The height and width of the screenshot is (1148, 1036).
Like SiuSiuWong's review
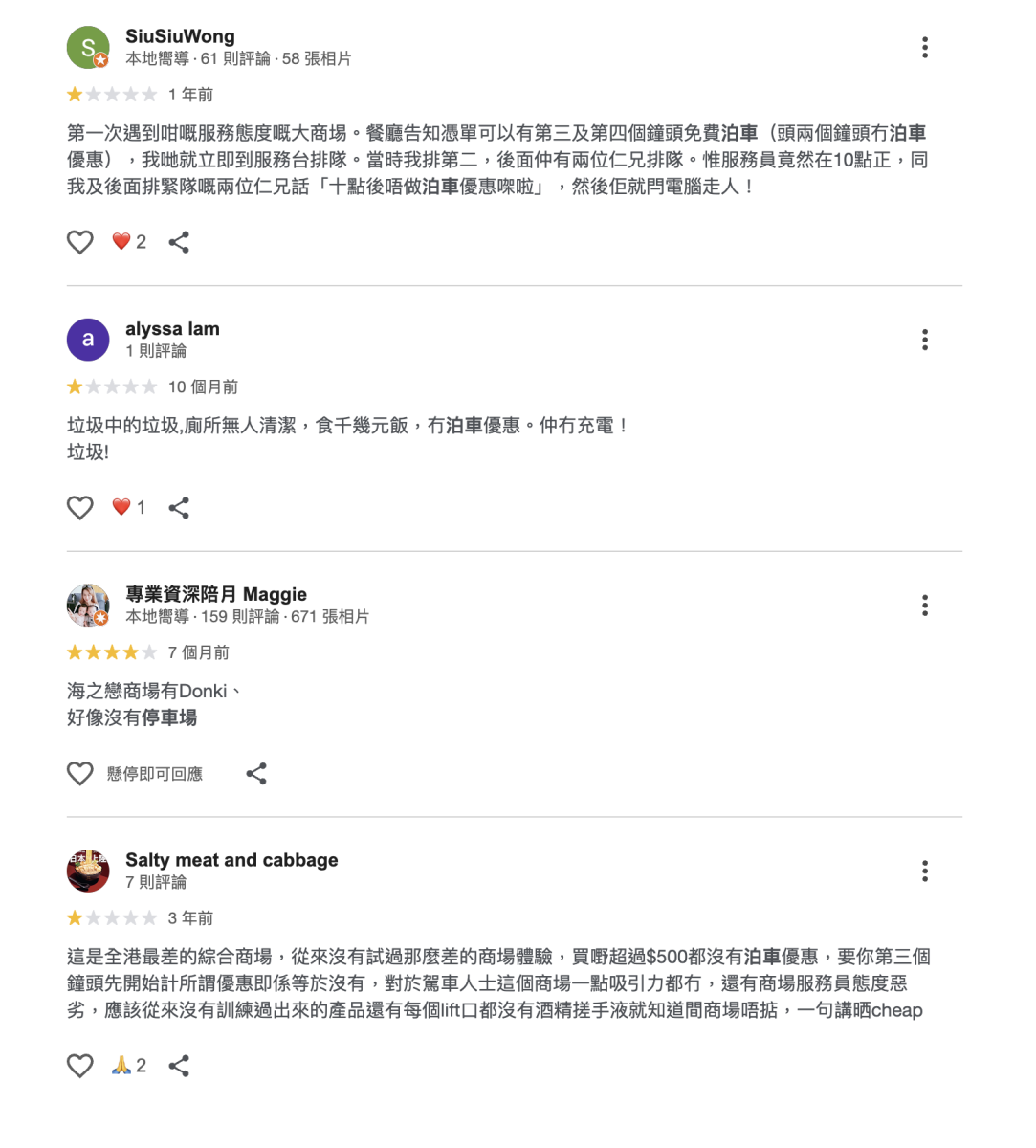coord(80,242)
